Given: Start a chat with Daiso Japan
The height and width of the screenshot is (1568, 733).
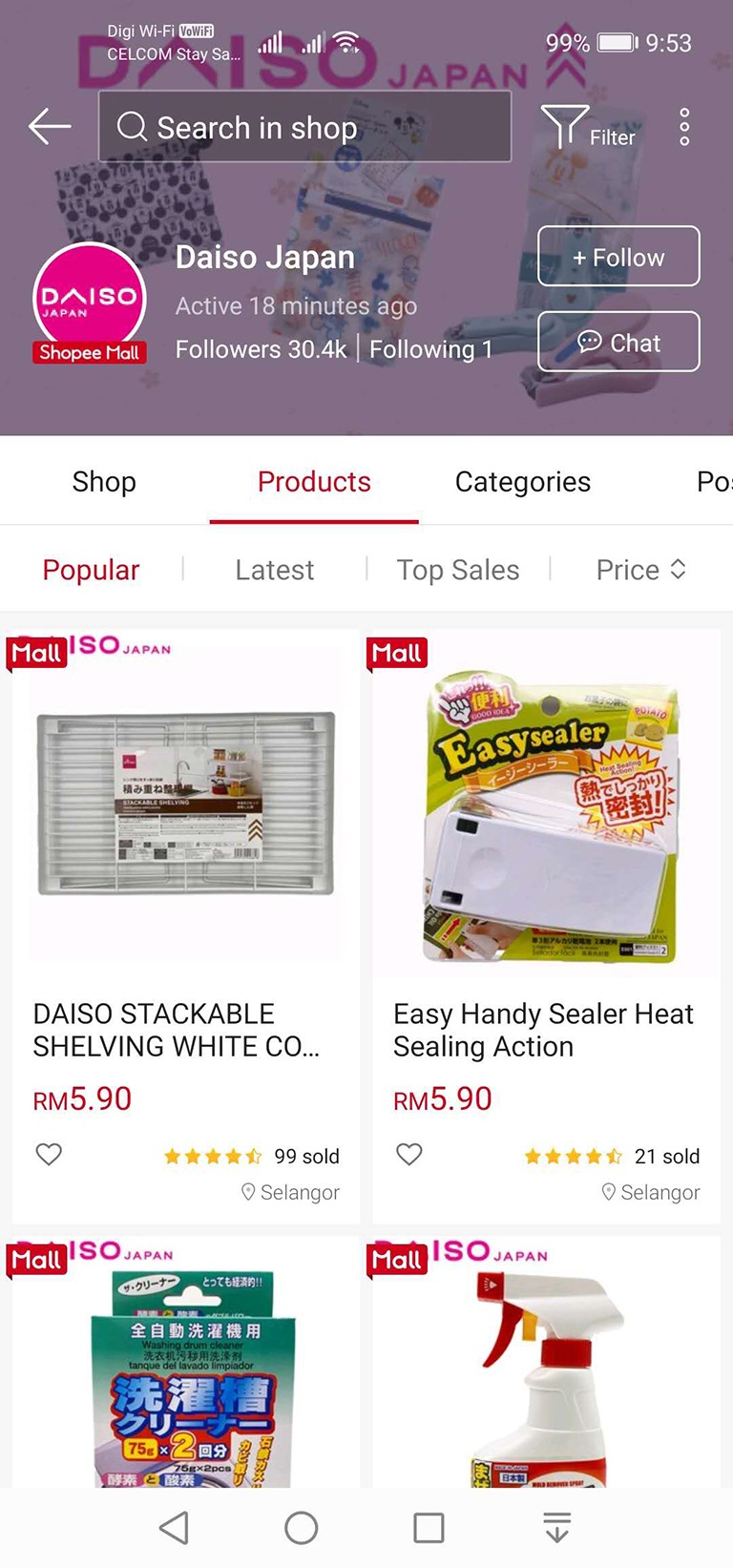Looking at the screenshot, I should tap(618, 342).
